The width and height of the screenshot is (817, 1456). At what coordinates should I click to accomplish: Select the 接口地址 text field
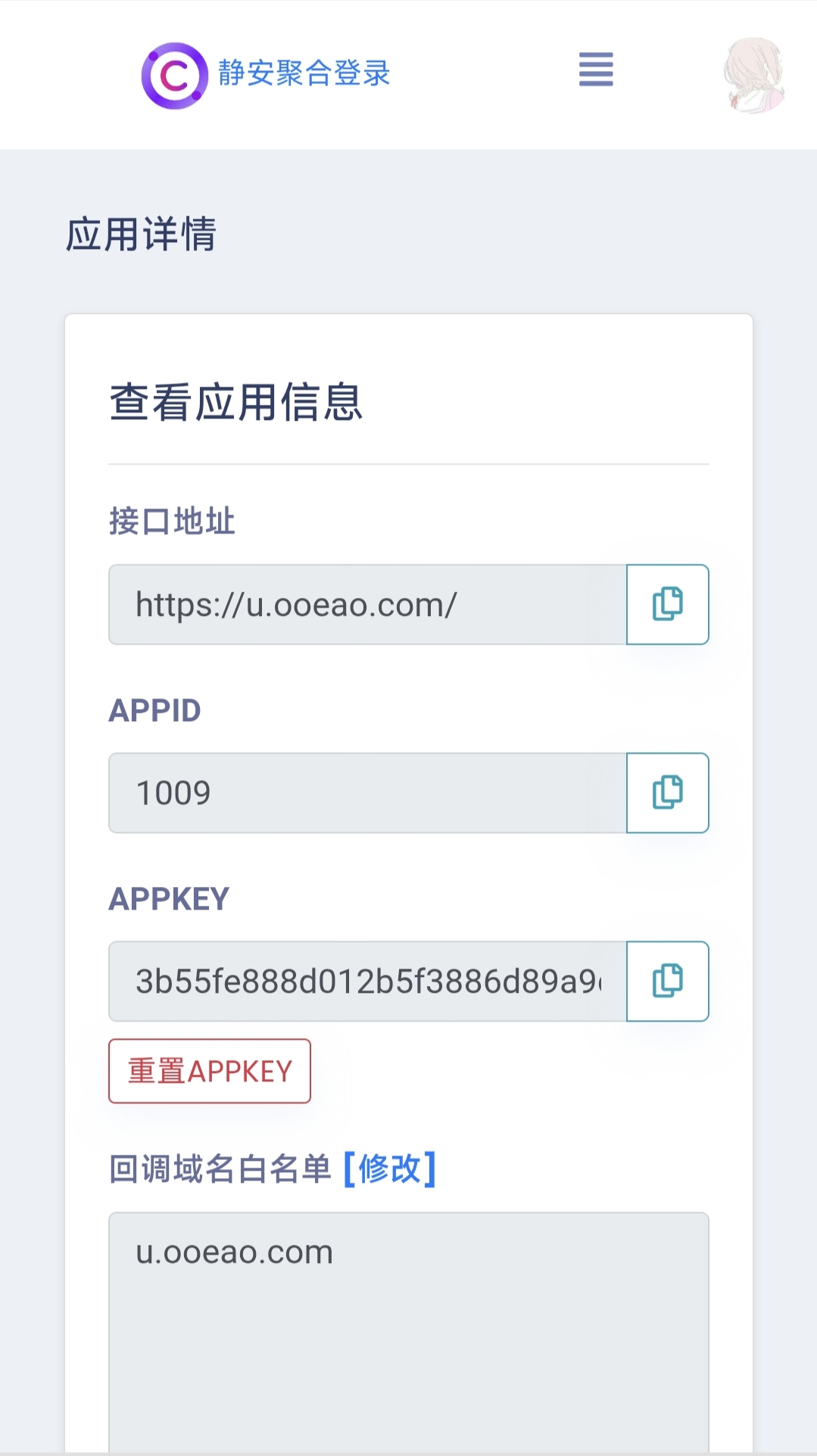(x=367, y=604)
